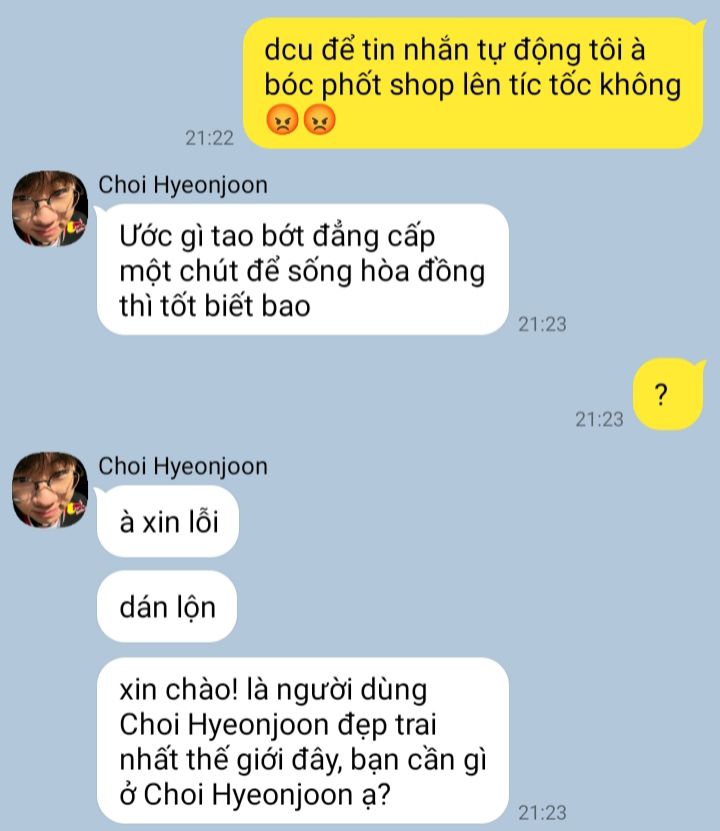Open Choi Hyeonjoon's avatar beside "à xin lỗi" message

click(x=50, y=490)
